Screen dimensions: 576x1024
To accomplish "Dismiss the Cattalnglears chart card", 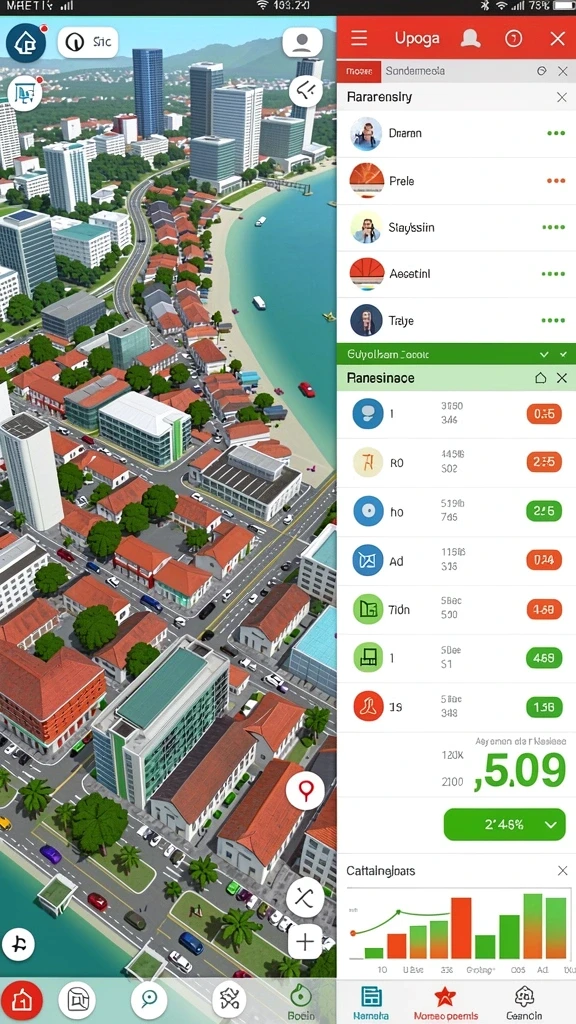I will pos(562,871).
